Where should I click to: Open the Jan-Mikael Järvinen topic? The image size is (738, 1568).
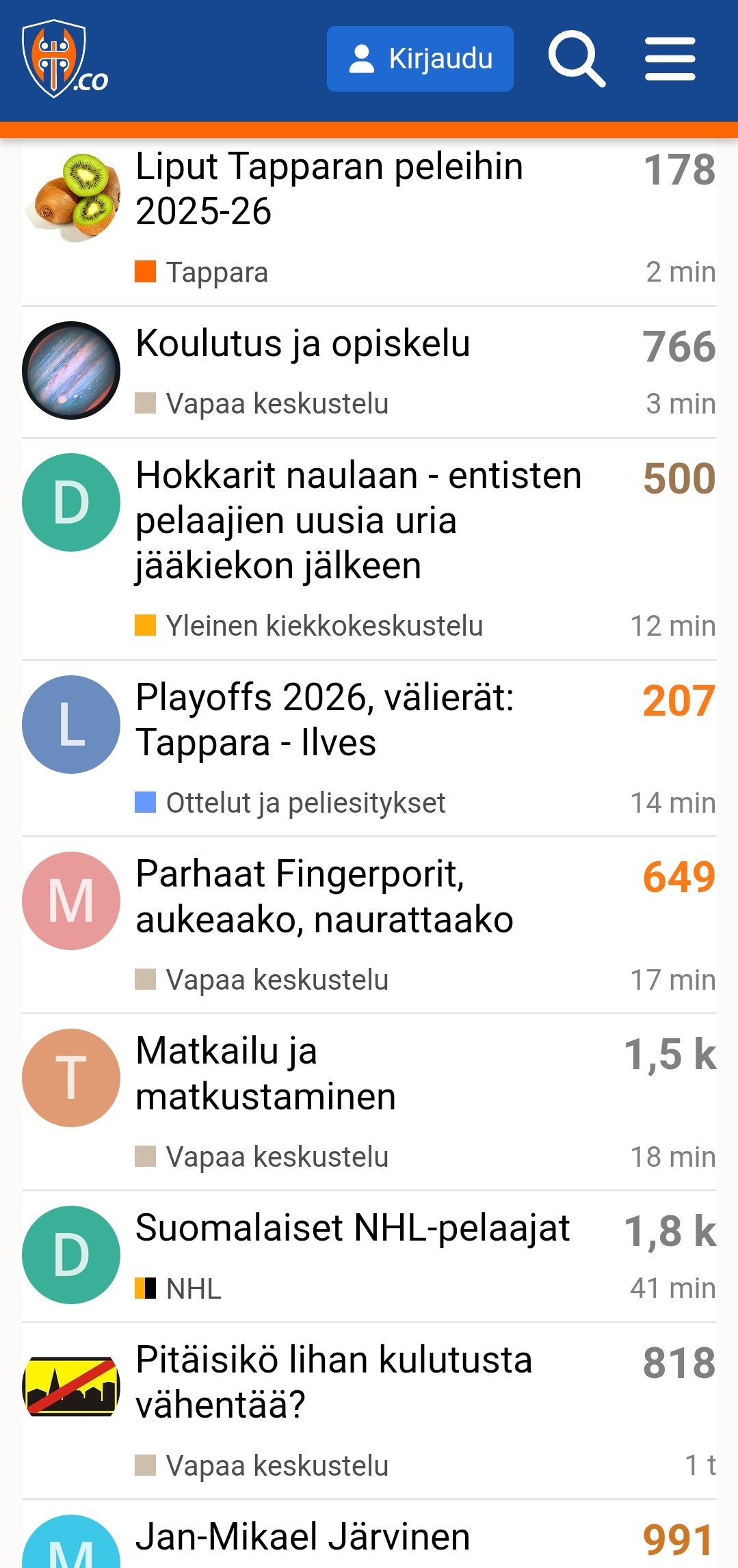coord(302,1538)
